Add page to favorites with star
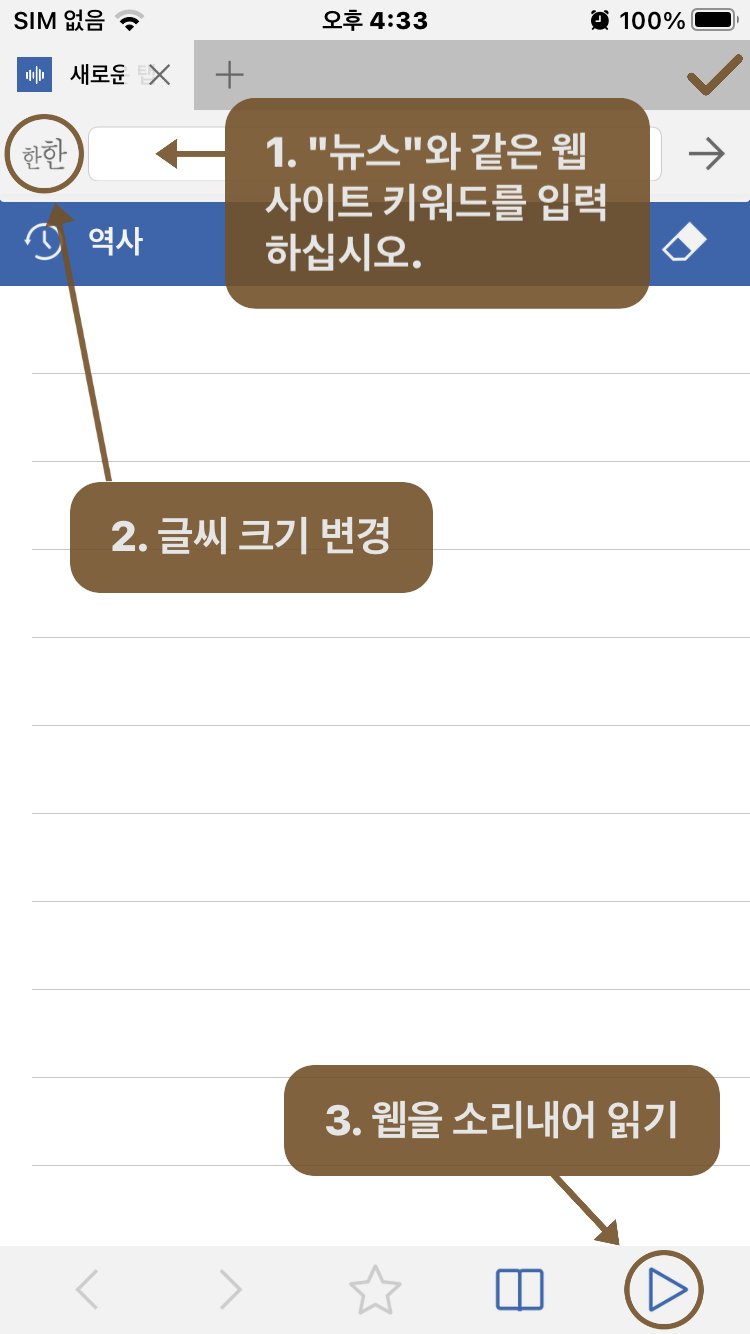The height and width of the screenshot is (1334, 750). (x=375, y=1290)
